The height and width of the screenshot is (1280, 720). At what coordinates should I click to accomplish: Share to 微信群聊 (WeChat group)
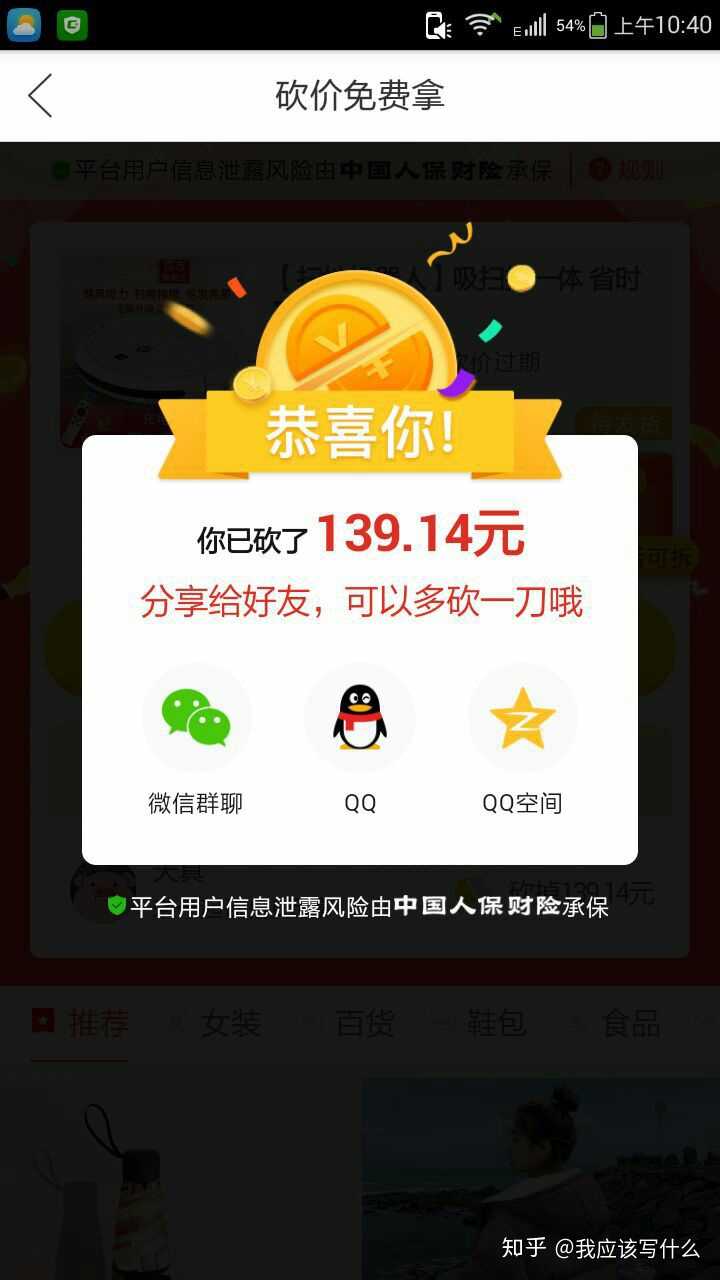click(x=196, y=718)
